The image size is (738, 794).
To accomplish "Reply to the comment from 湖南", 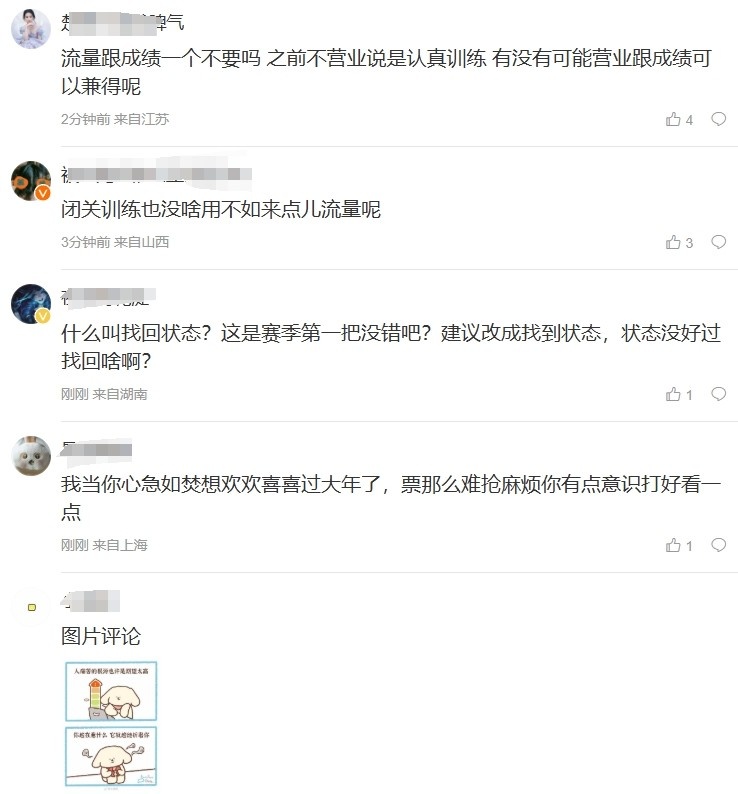I will click(718, 394).
